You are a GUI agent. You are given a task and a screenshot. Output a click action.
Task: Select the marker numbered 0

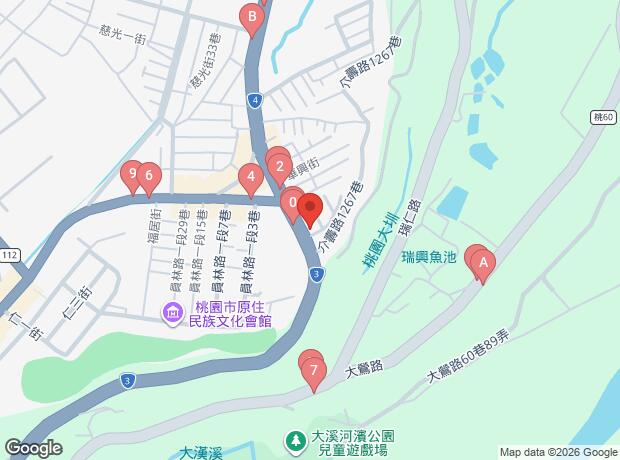pos(292,204)
